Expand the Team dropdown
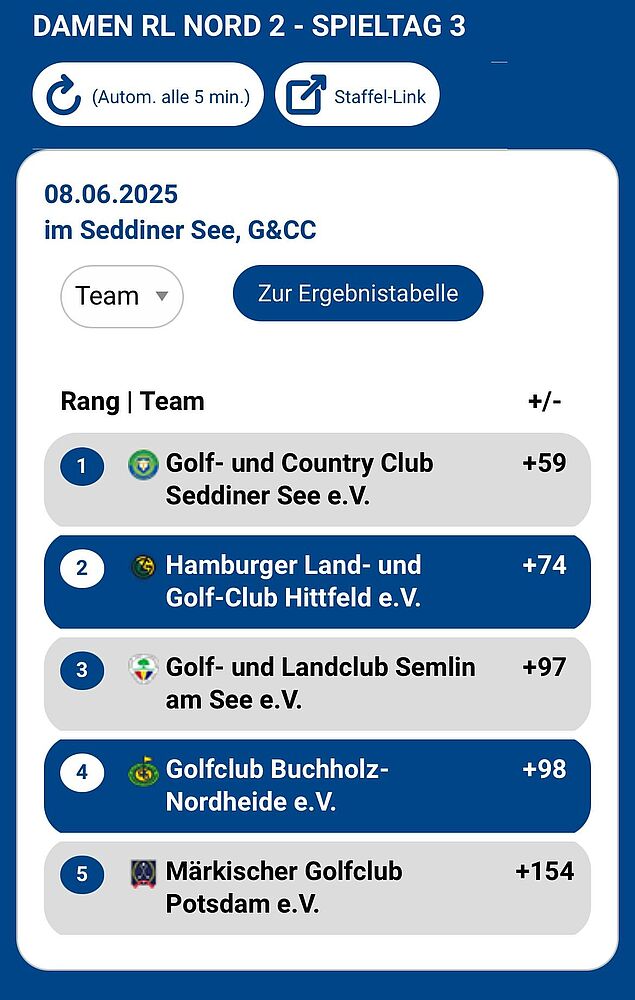635x1000 pixels. click(x=122, y=296)
